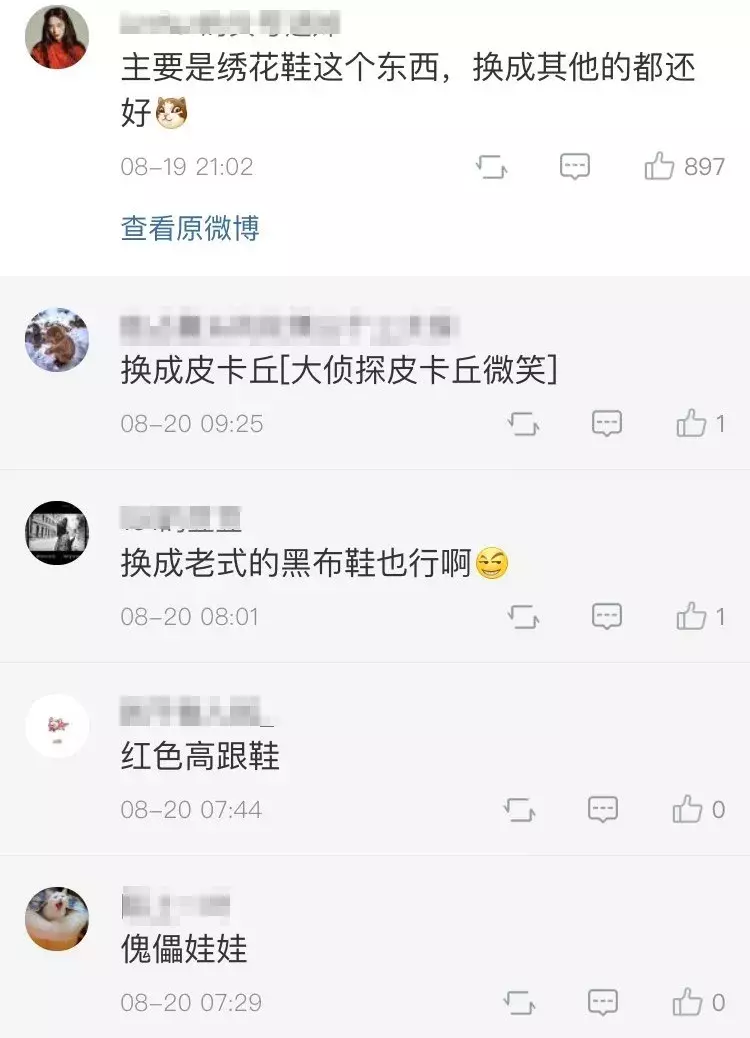View profile of the 换成皮卡丘 commenter

point(57,340)
